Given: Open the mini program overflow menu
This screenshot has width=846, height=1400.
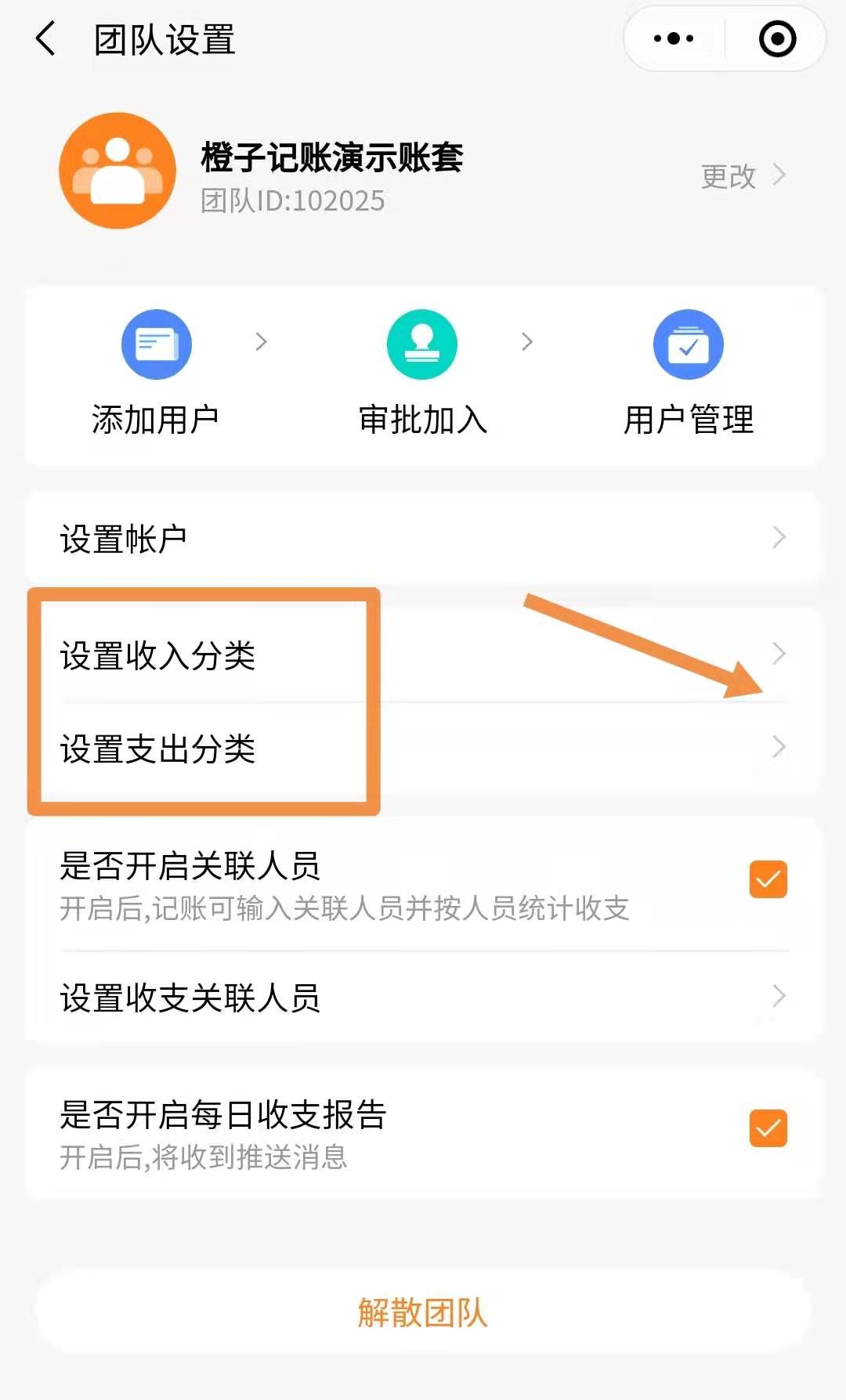Looking at the screenshot, I should [x=674, y=38].
